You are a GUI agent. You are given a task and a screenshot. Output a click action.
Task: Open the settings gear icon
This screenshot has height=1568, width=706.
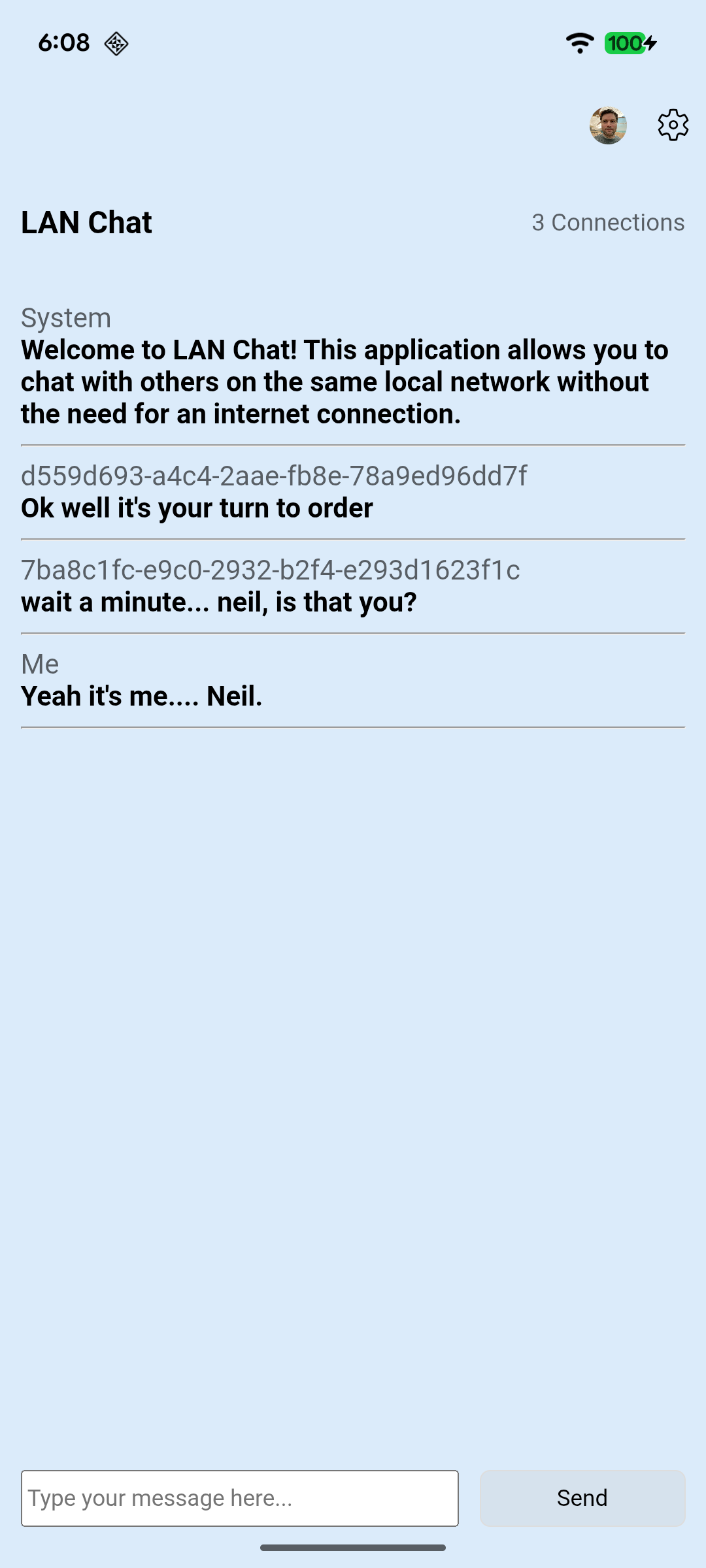(673, 125)
